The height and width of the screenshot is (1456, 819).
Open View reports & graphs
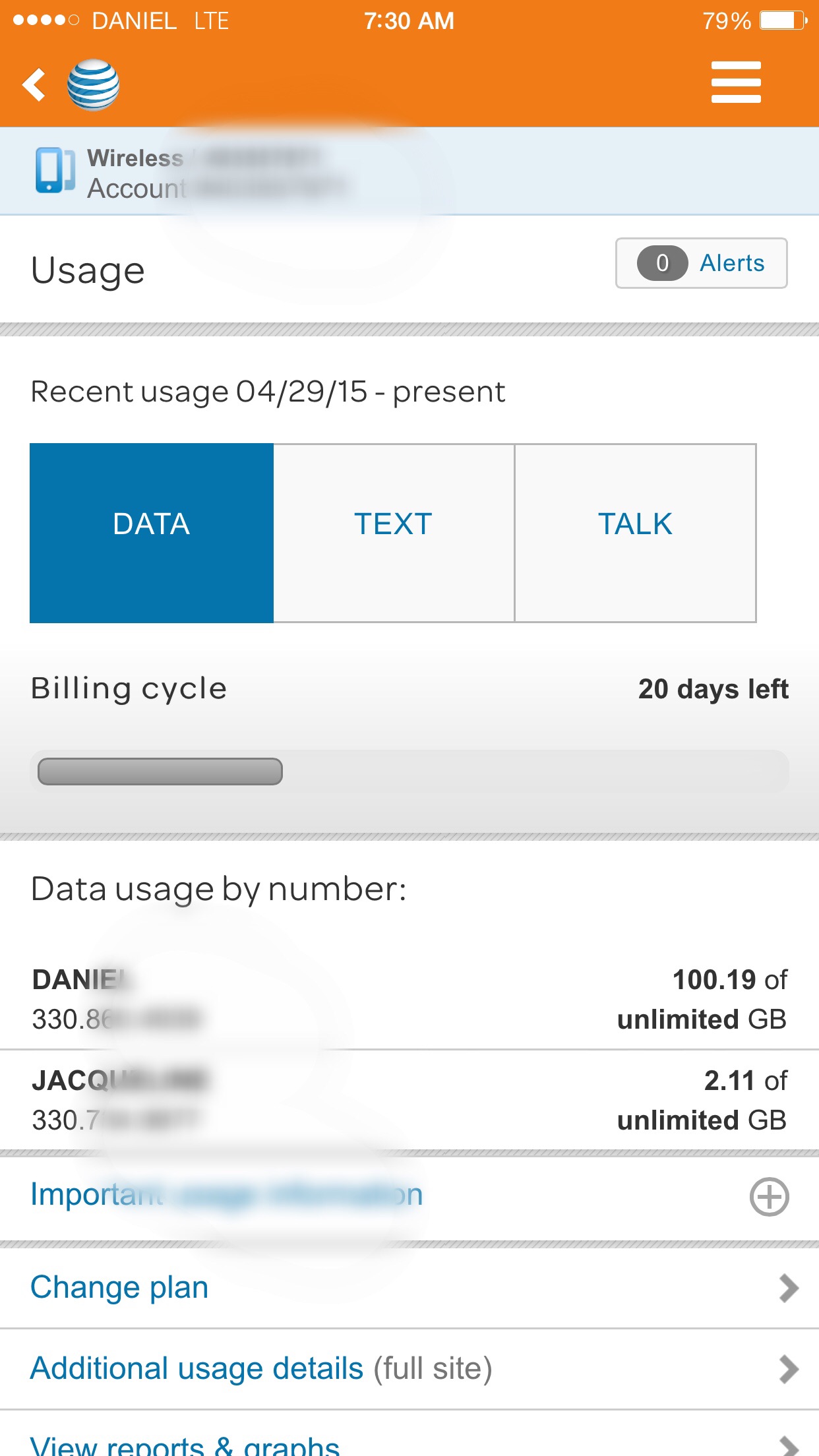pyautogui.click(x=409, y=1444)
